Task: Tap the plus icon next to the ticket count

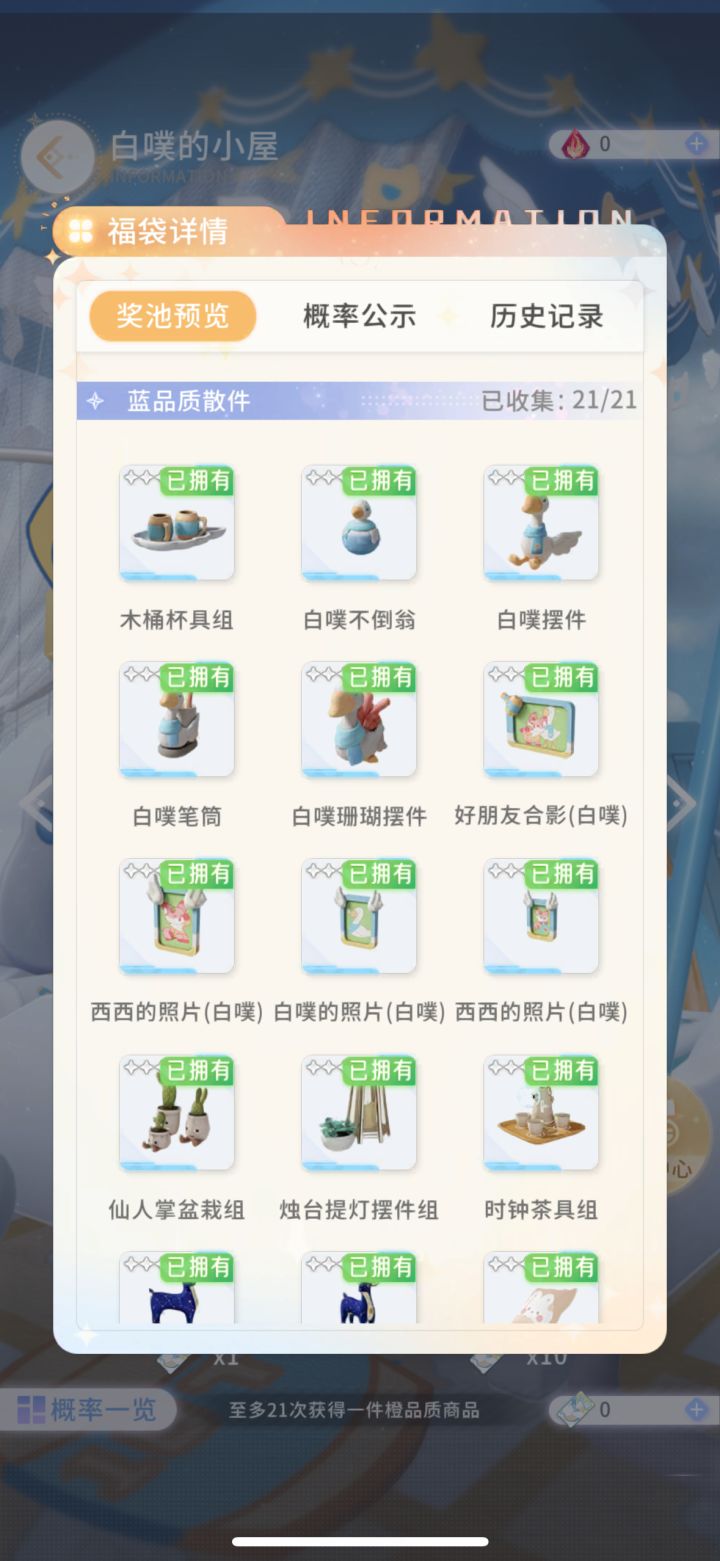Action: click(x=697, y=1410)
